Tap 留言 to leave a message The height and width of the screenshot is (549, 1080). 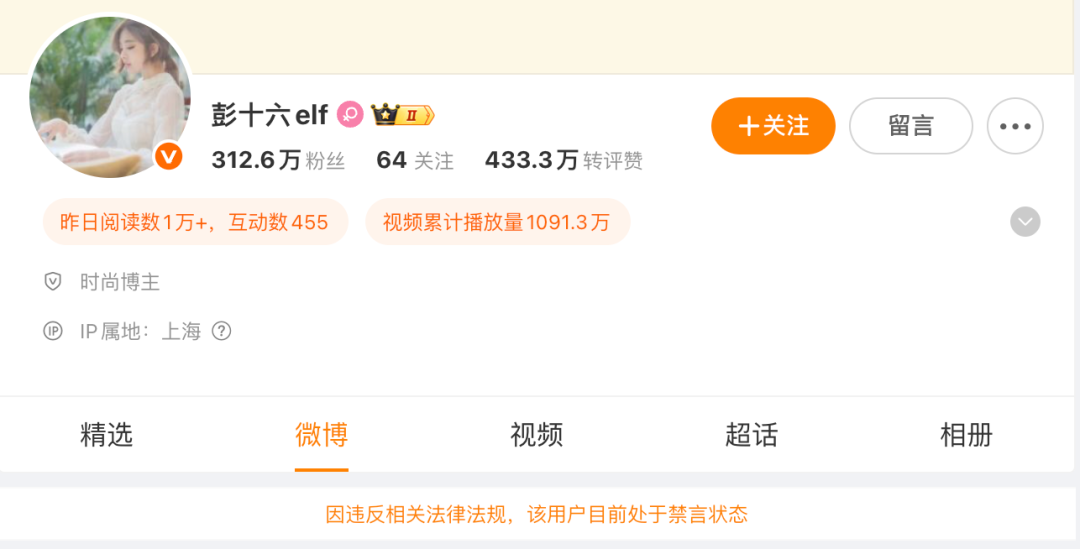(x=910, y=126)
